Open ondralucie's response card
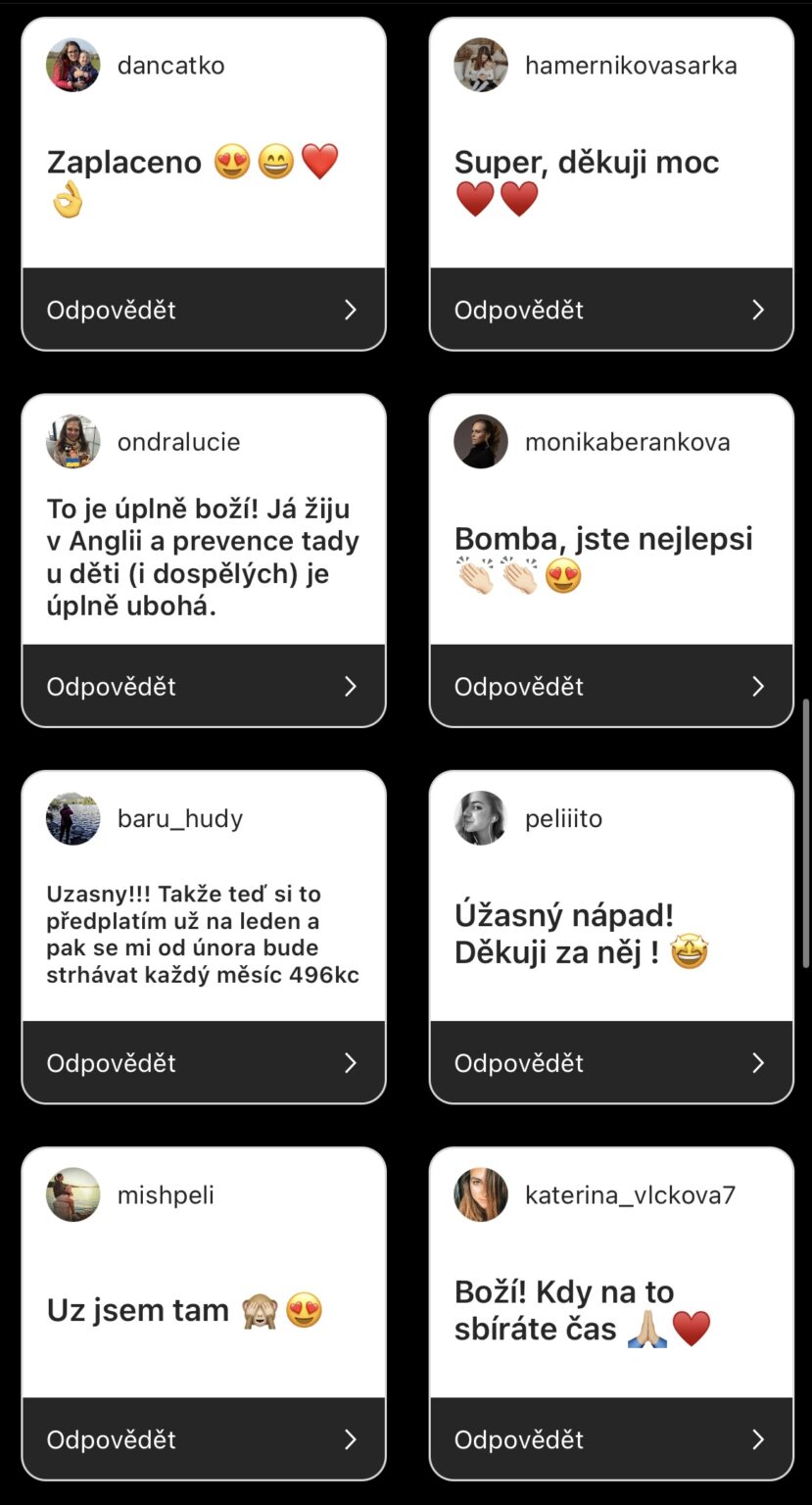 [203, 557]
